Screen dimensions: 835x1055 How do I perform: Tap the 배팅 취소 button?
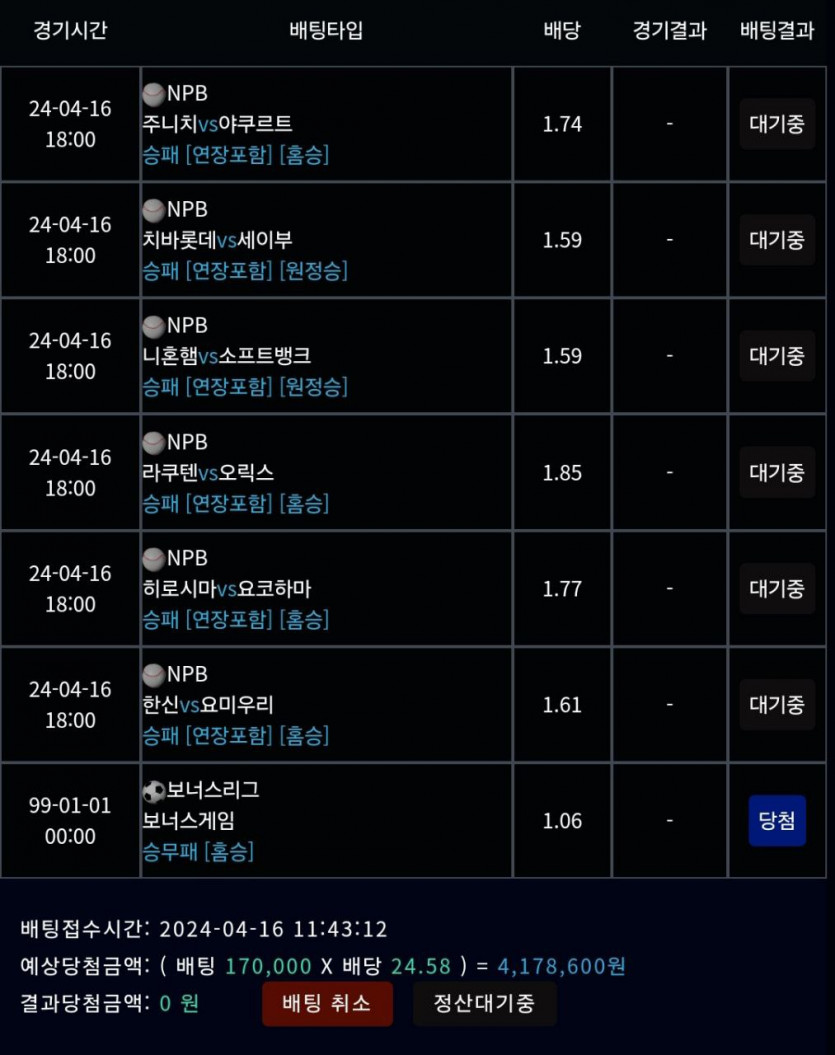327,1003
